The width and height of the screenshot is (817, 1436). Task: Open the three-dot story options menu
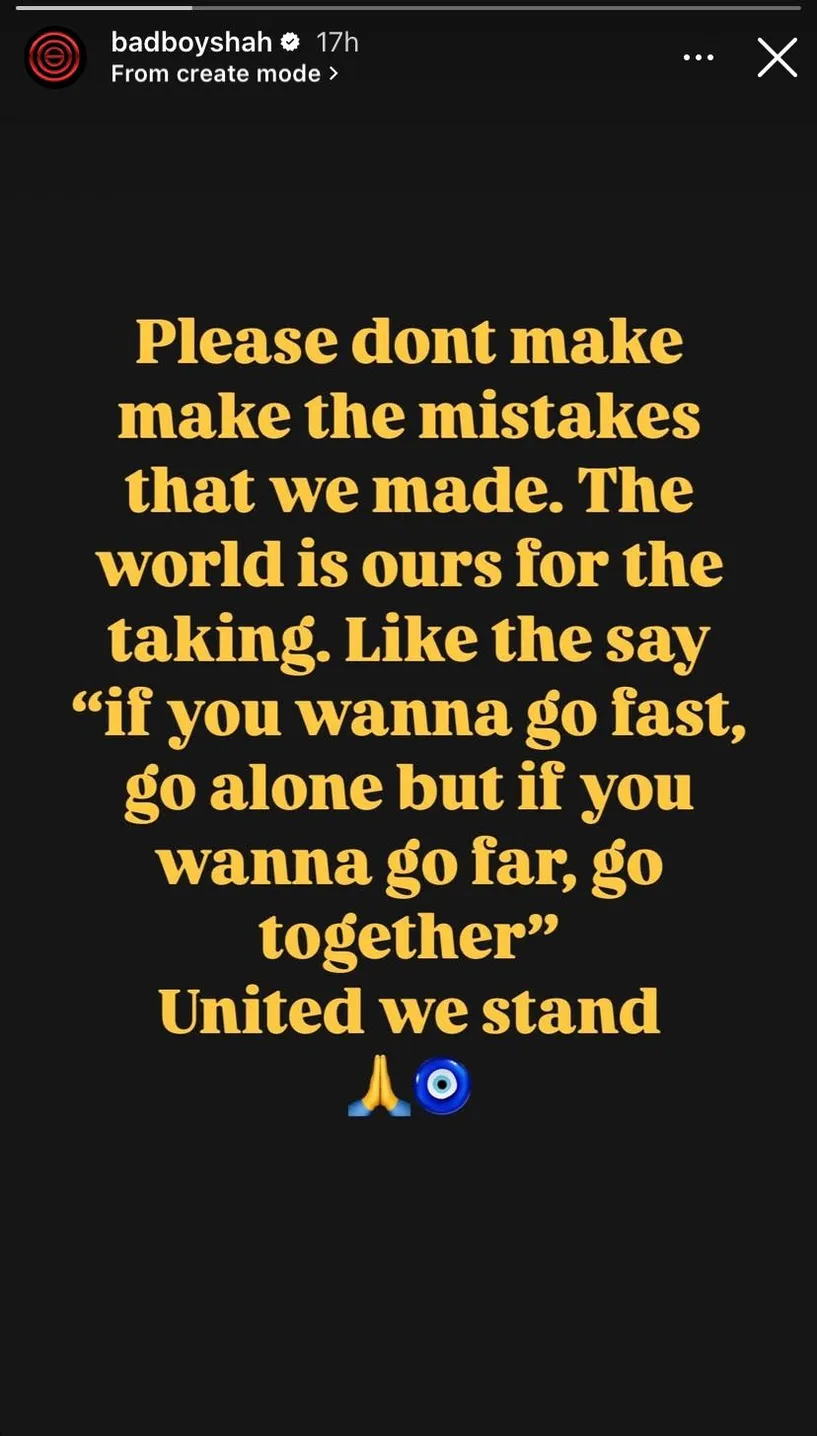click(x=698, y=57)
